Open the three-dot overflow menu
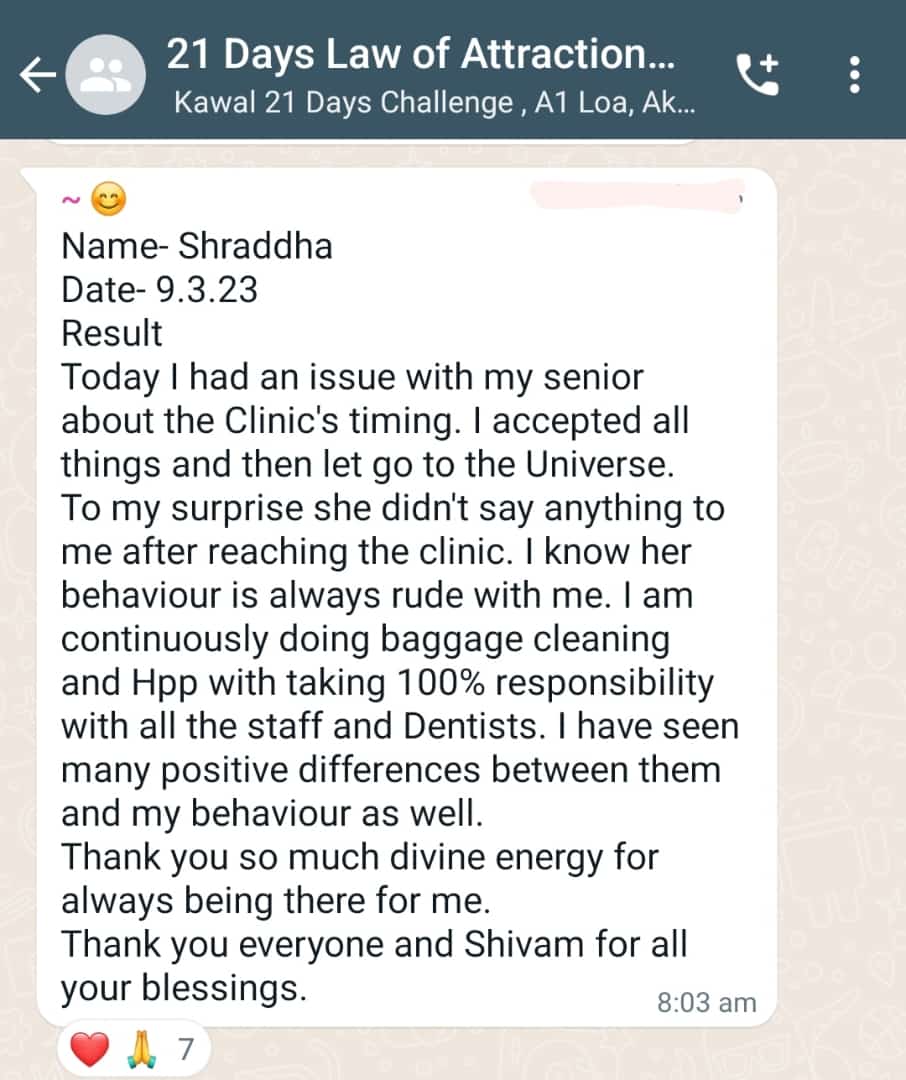 pos(853,74)
